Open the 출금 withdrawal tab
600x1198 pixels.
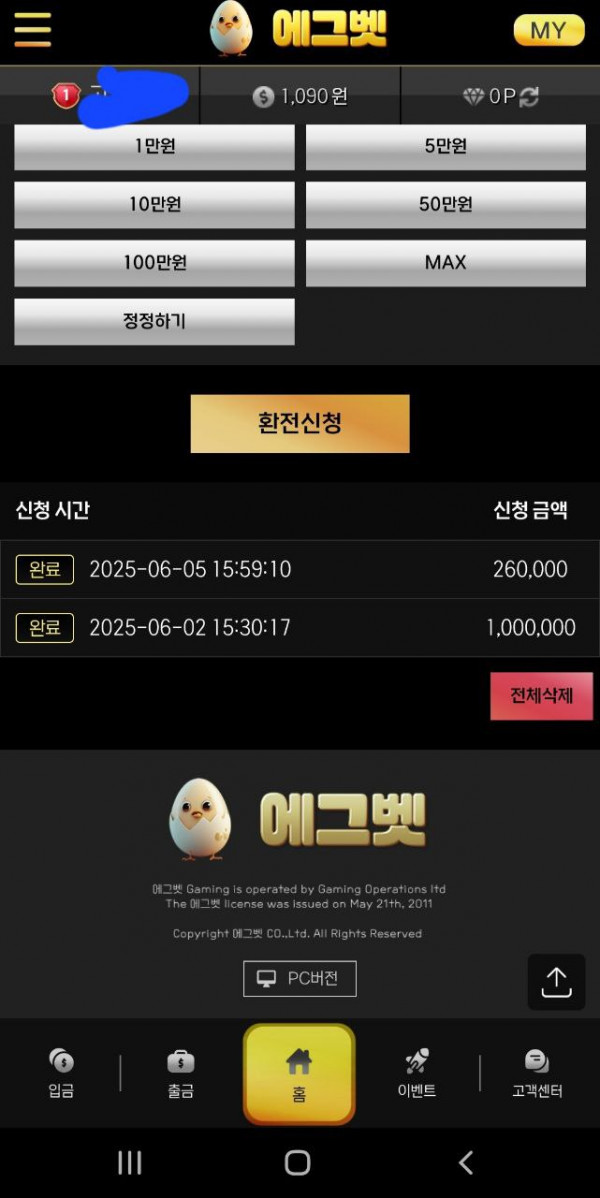tap(180, 1073)
